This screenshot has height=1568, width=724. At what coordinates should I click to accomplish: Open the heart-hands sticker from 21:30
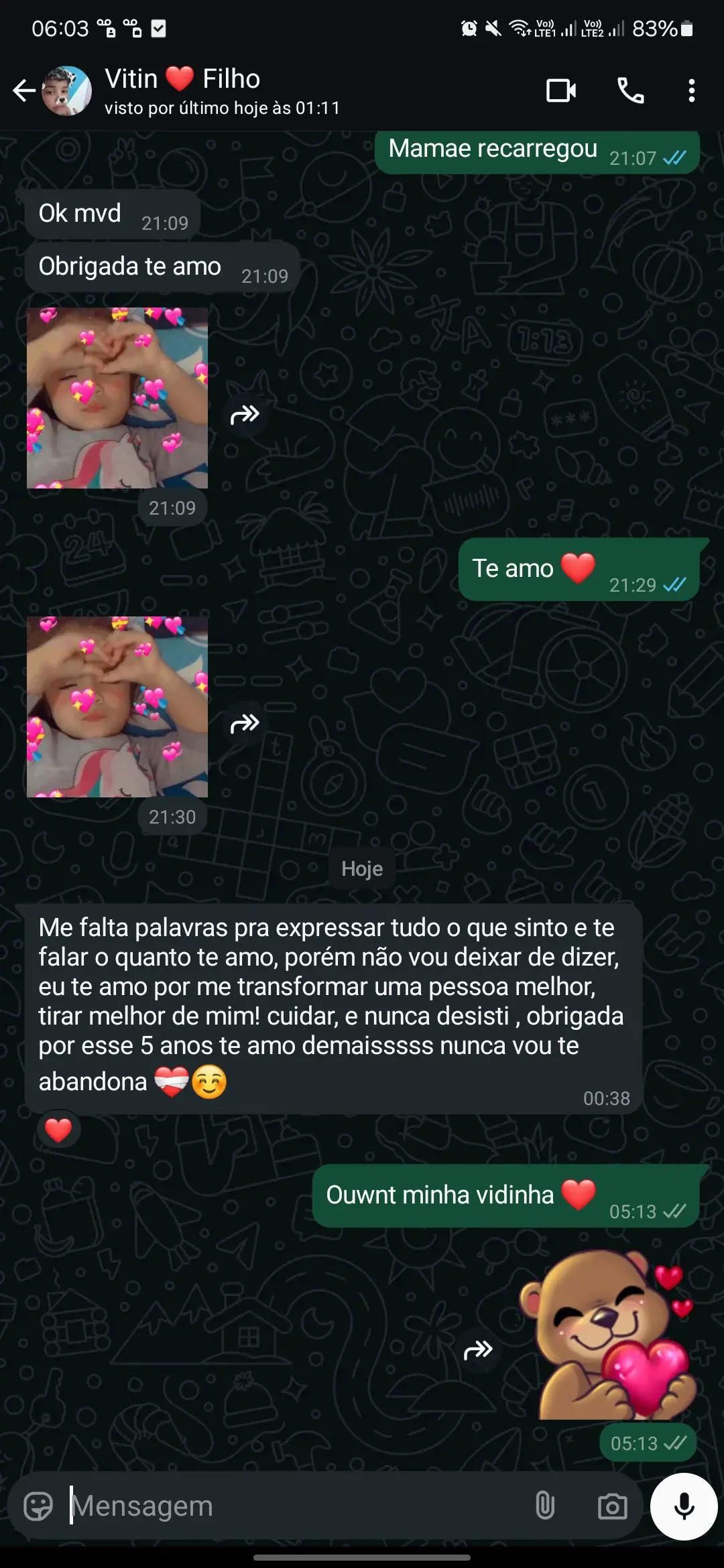[x=117, y=707]
